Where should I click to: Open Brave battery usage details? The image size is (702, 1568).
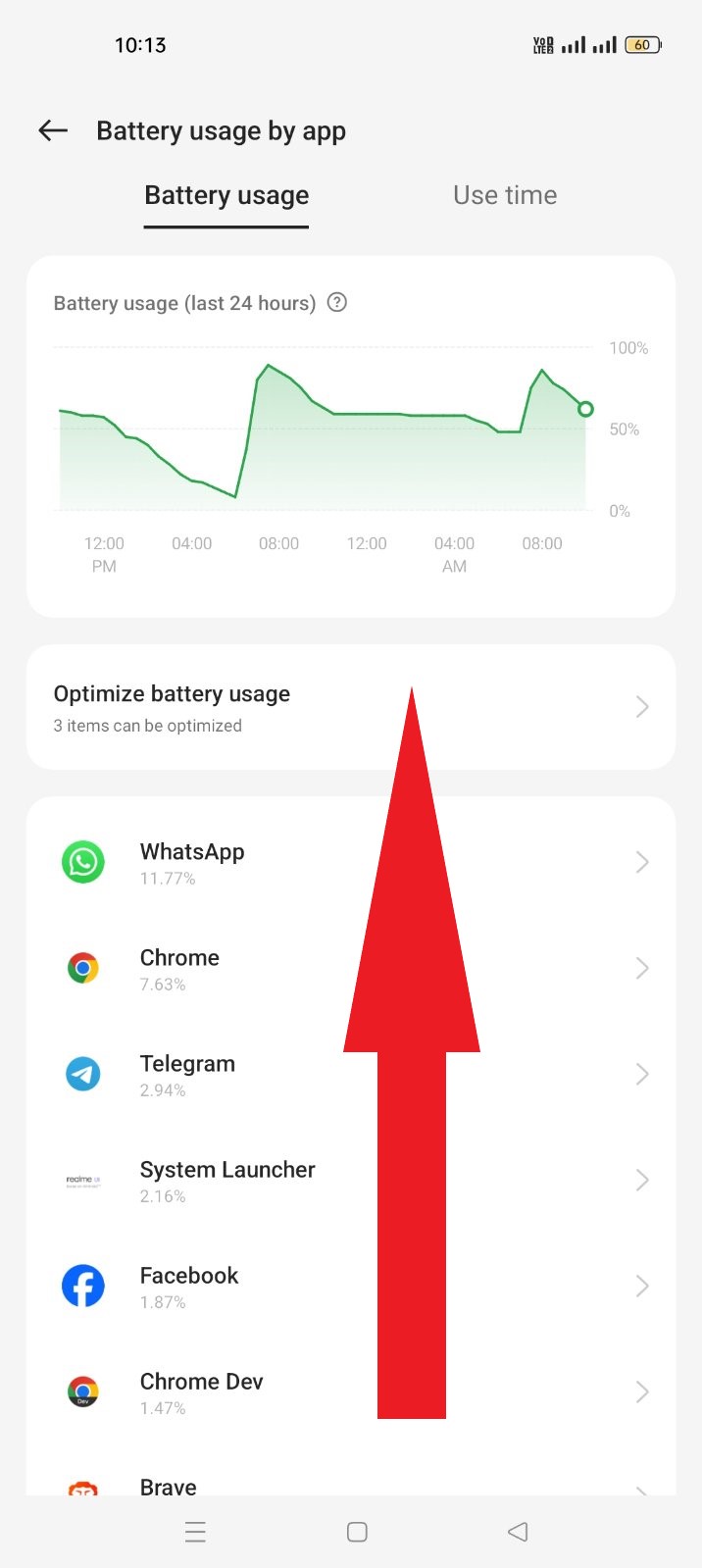click(x=169, y=1485)
